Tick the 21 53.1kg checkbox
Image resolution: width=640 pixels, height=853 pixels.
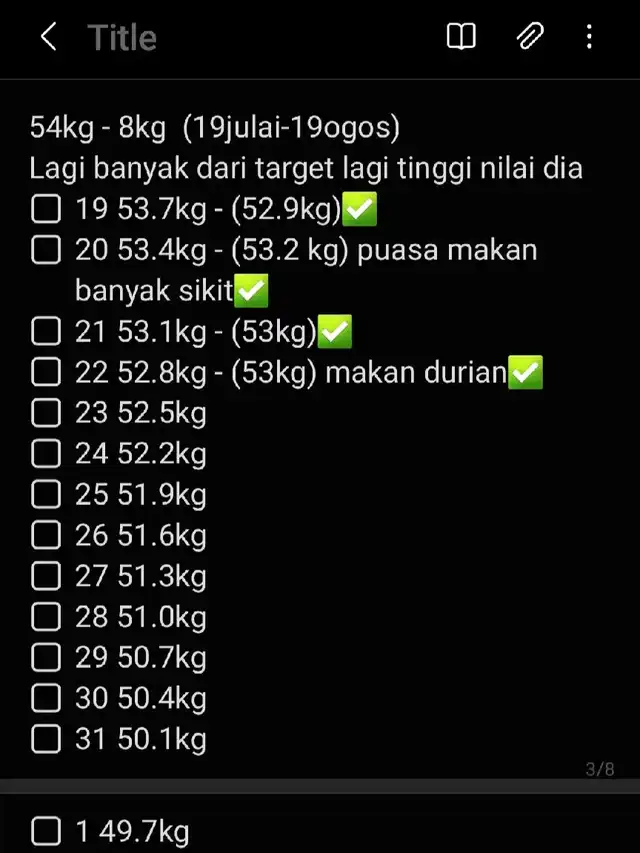46,332
